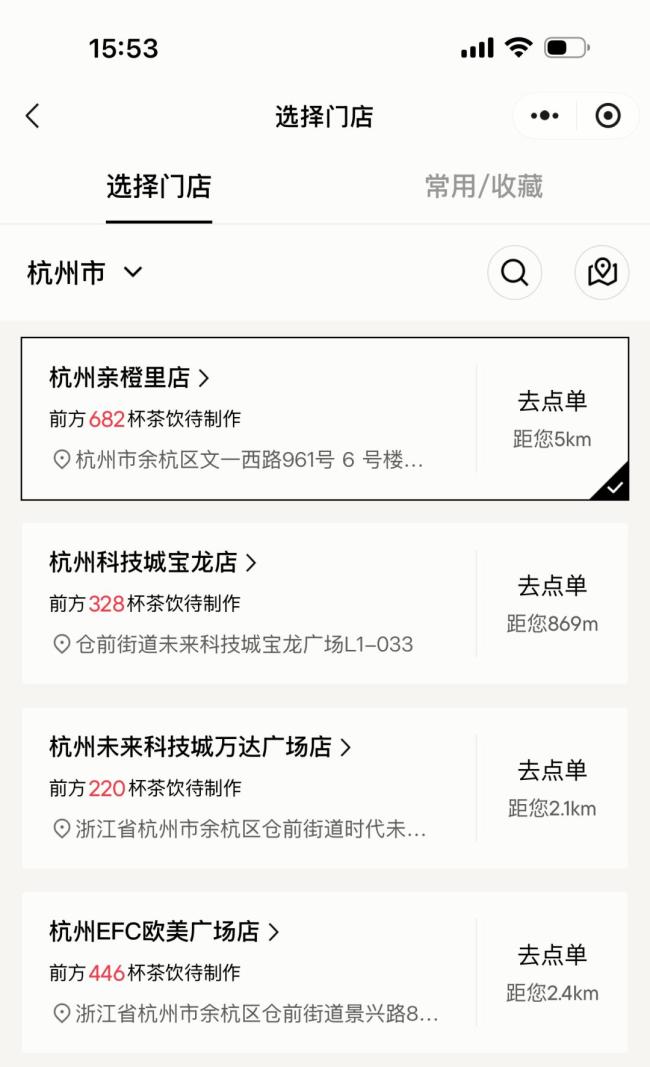Screen dimensions: 650x1067
Task: Close the mini program with the circle icon
Action: click(607, 116)
